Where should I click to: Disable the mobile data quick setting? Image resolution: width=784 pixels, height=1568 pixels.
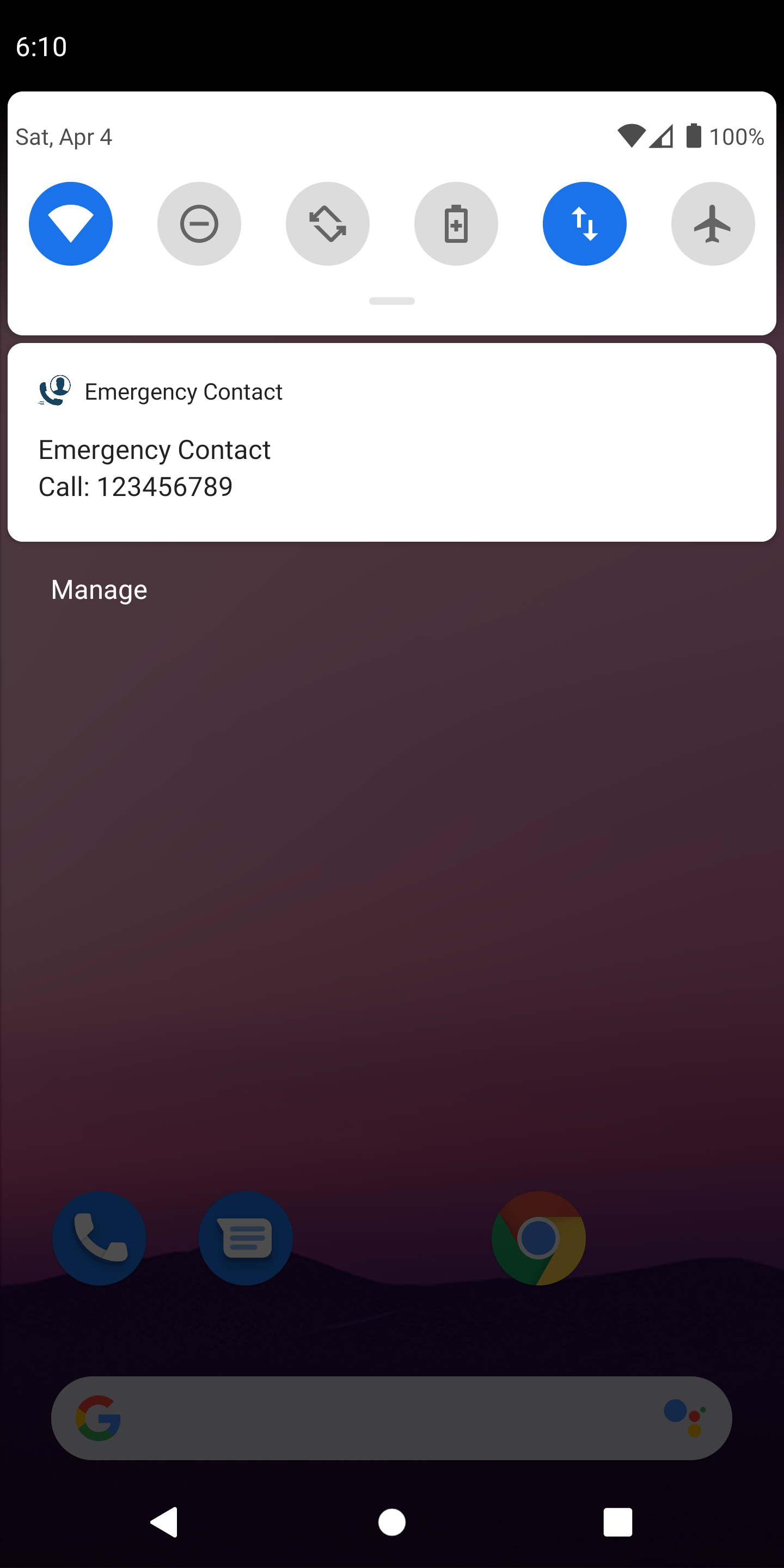(584, 223)
